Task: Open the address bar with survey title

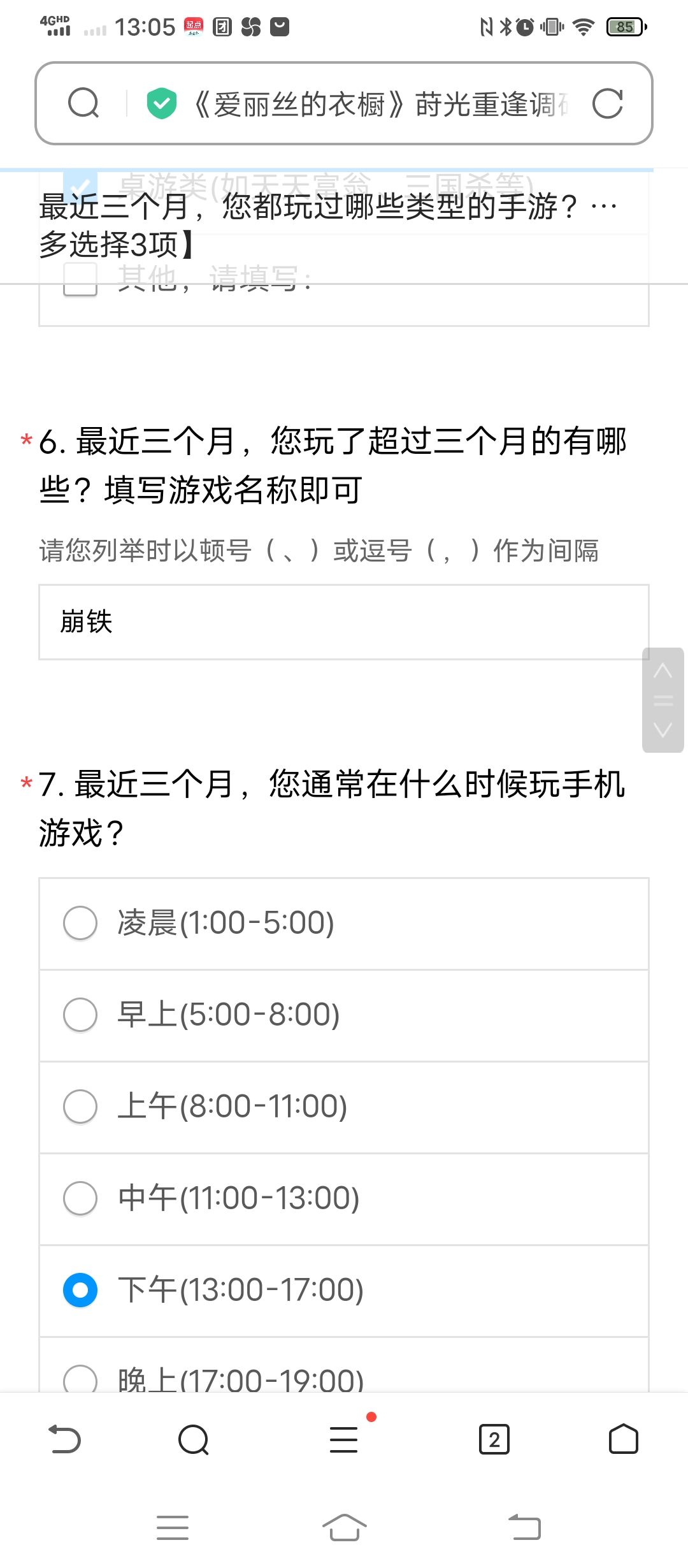Action: click(x=380, y=104)
